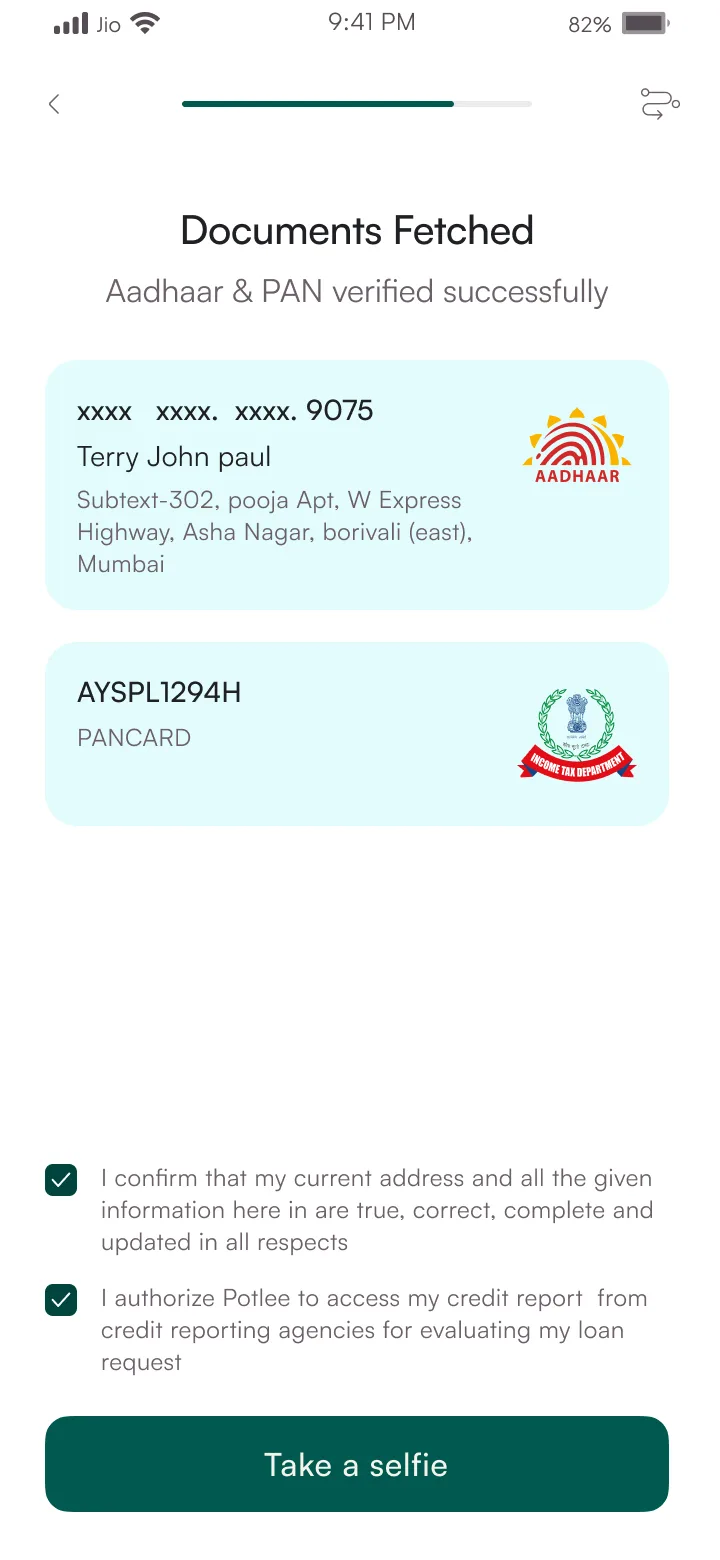Uncheck the Potlee credit report authorization checkbox
Screen dimensions: 720x1560
pyautogui.click(x=61, y=1300)
